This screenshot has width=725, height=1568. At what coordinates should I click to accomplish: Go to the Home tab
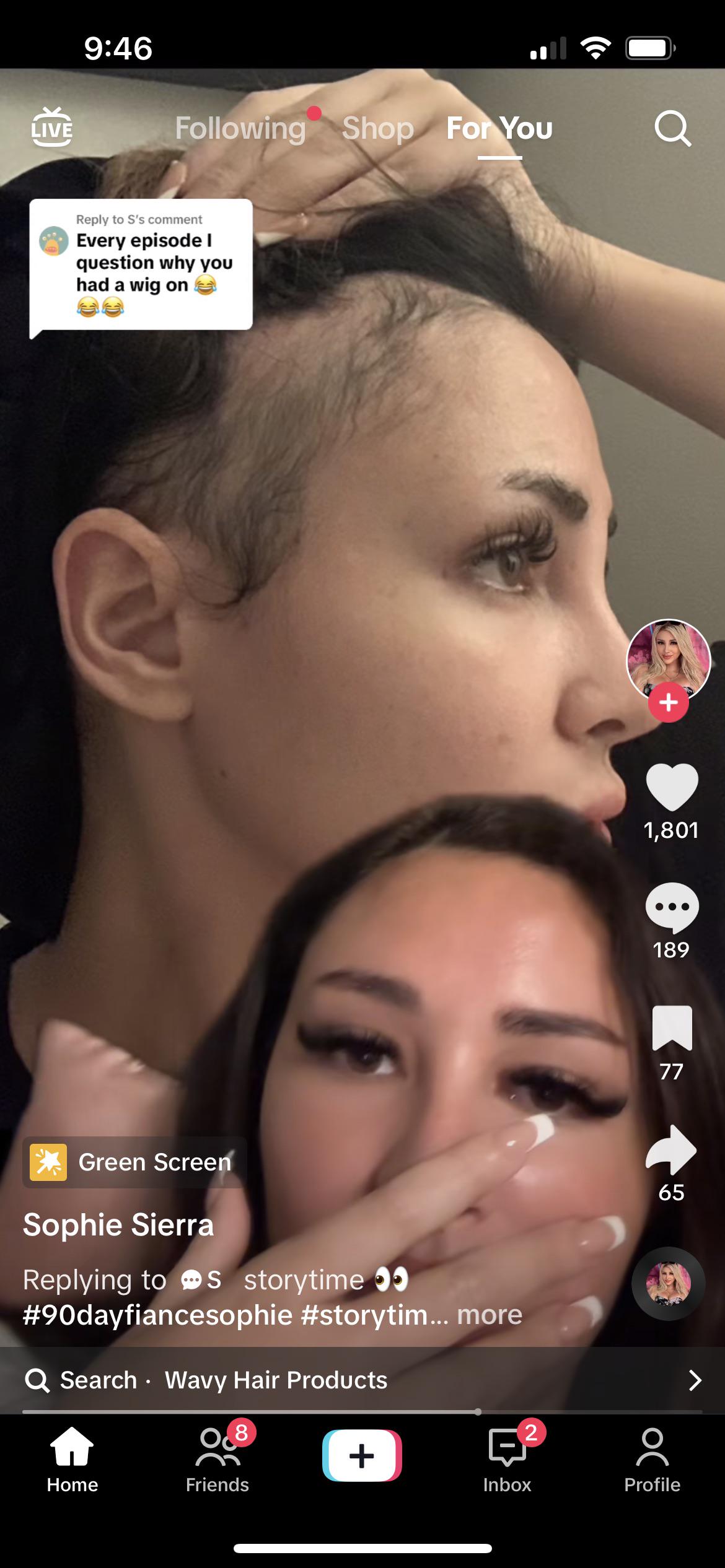(72, 1459)
